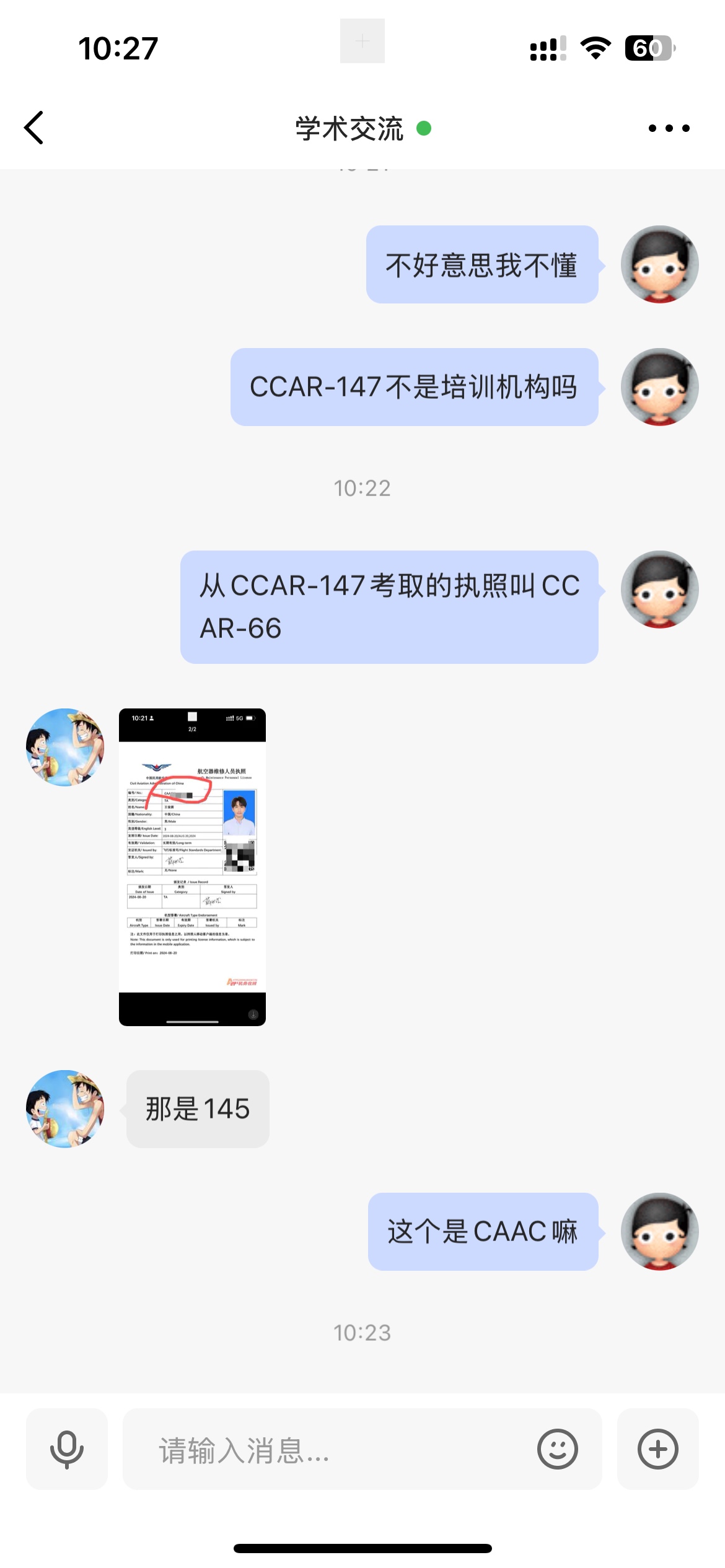Open the plus attachment menu
Image resolution: width=725 pixels, height=1568 pixels.
(658, 1449)
